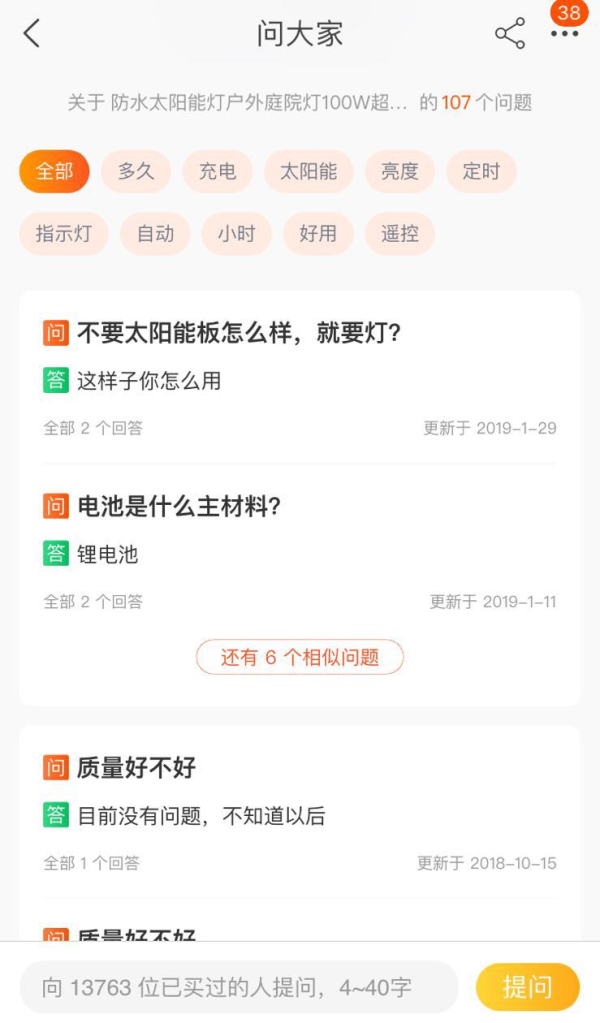Filter questions by 定时
The image size is (600, 1023).
[481, 171]
